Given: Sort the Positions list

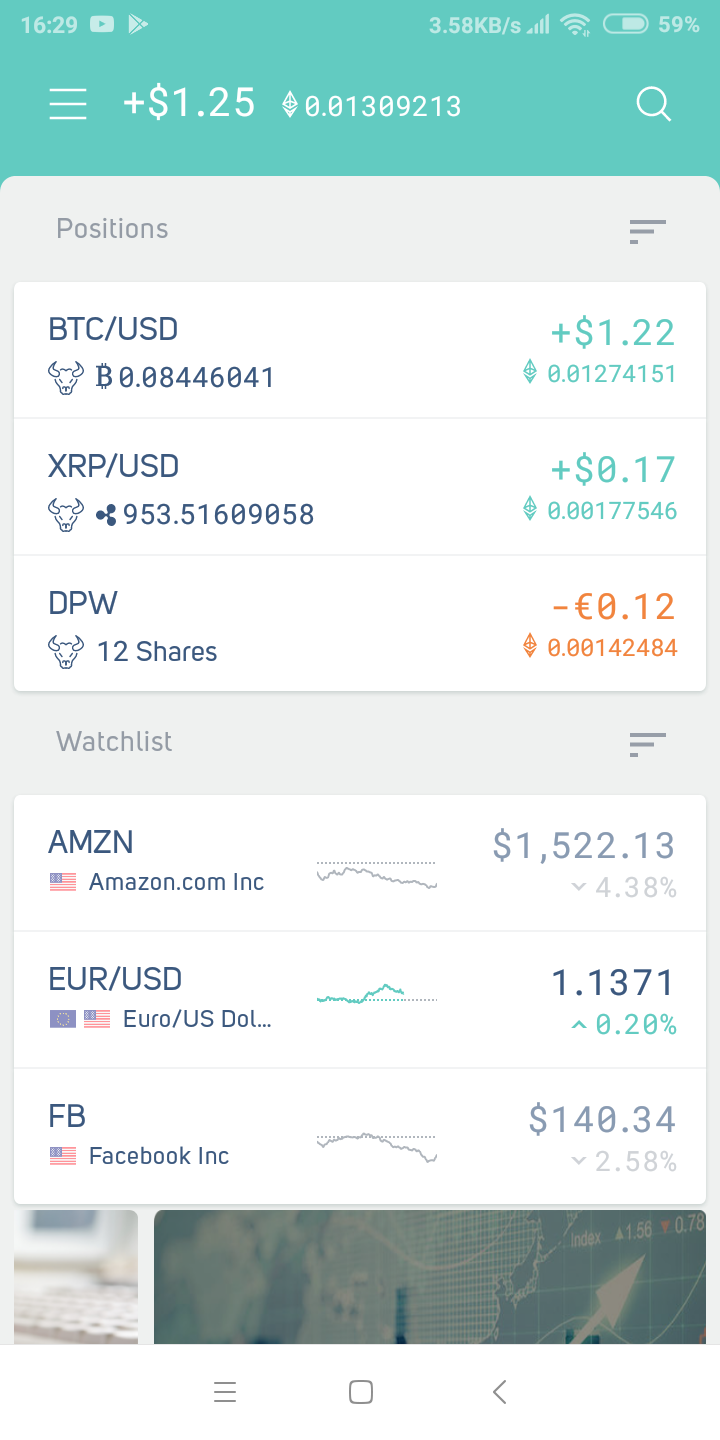Looking at the screenshot, I should (x=647, y=232).
